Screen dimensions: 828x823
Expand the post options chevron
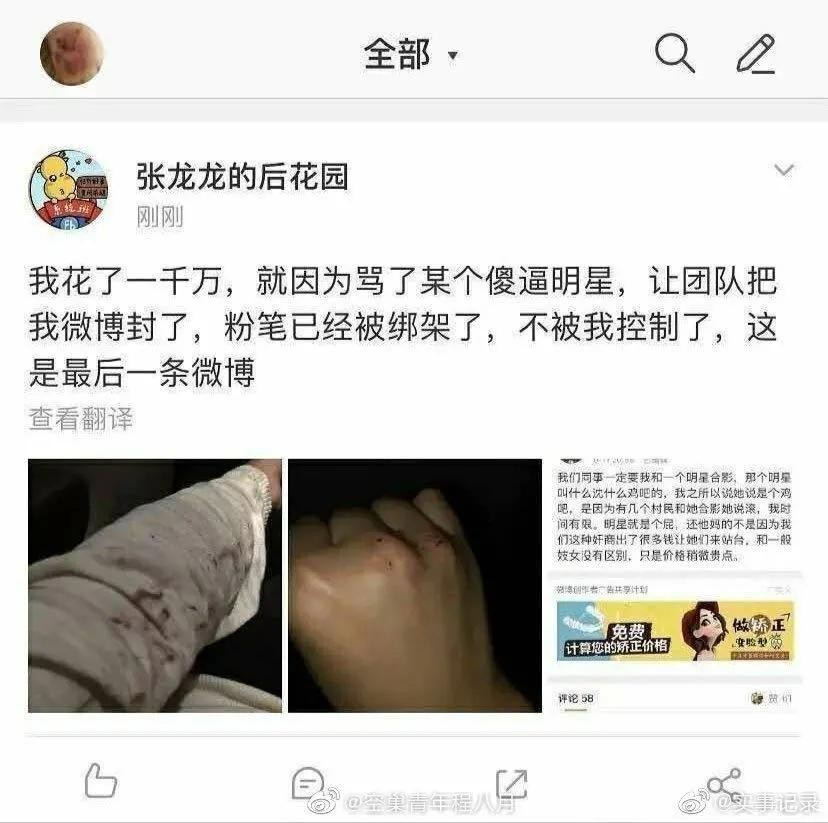(784, 171)
